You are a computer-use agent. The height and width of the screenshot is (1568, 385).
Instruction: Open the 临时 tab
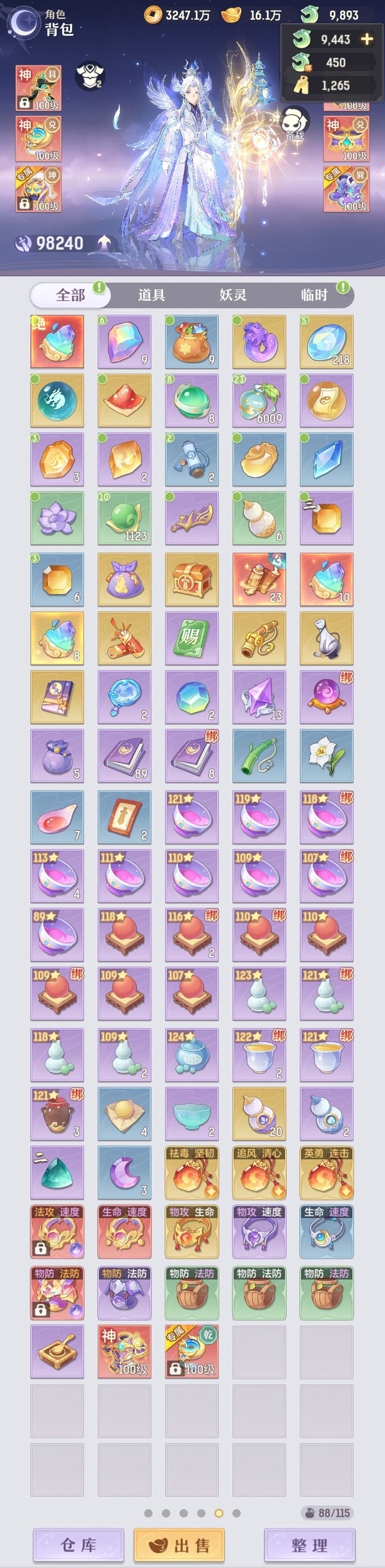click(314, 295)
